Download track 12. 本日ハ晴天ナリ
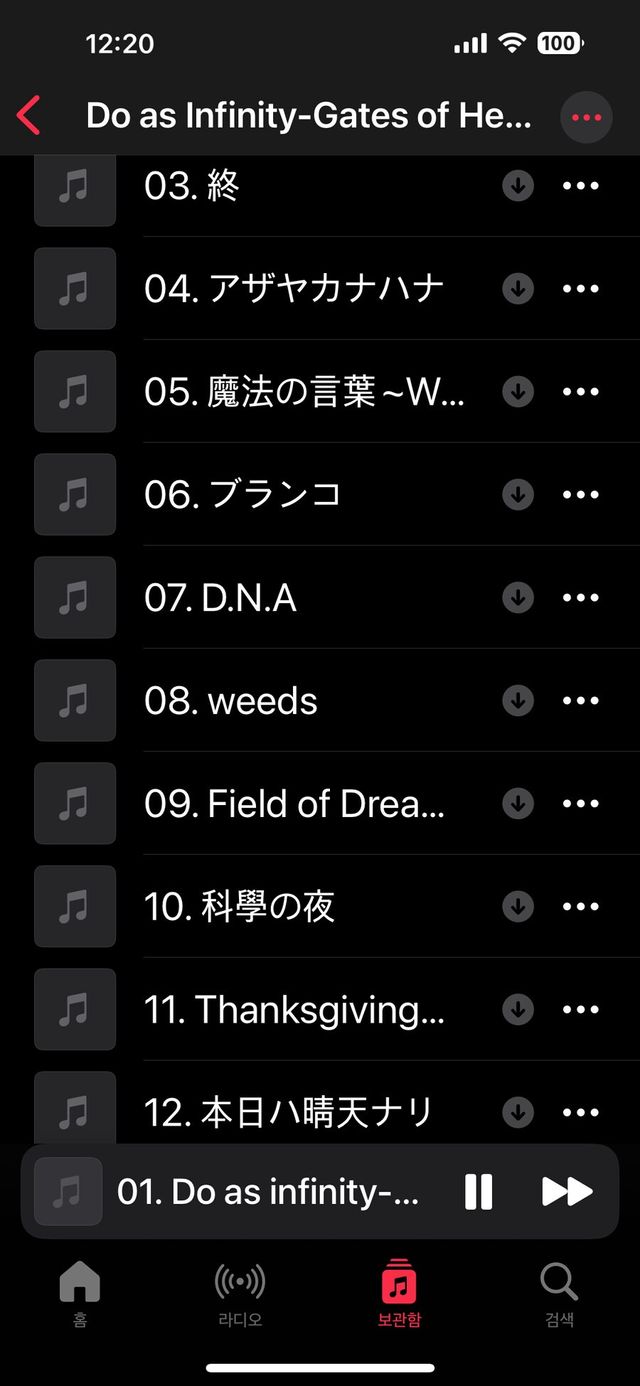640x1386 pixels. 518,1112
